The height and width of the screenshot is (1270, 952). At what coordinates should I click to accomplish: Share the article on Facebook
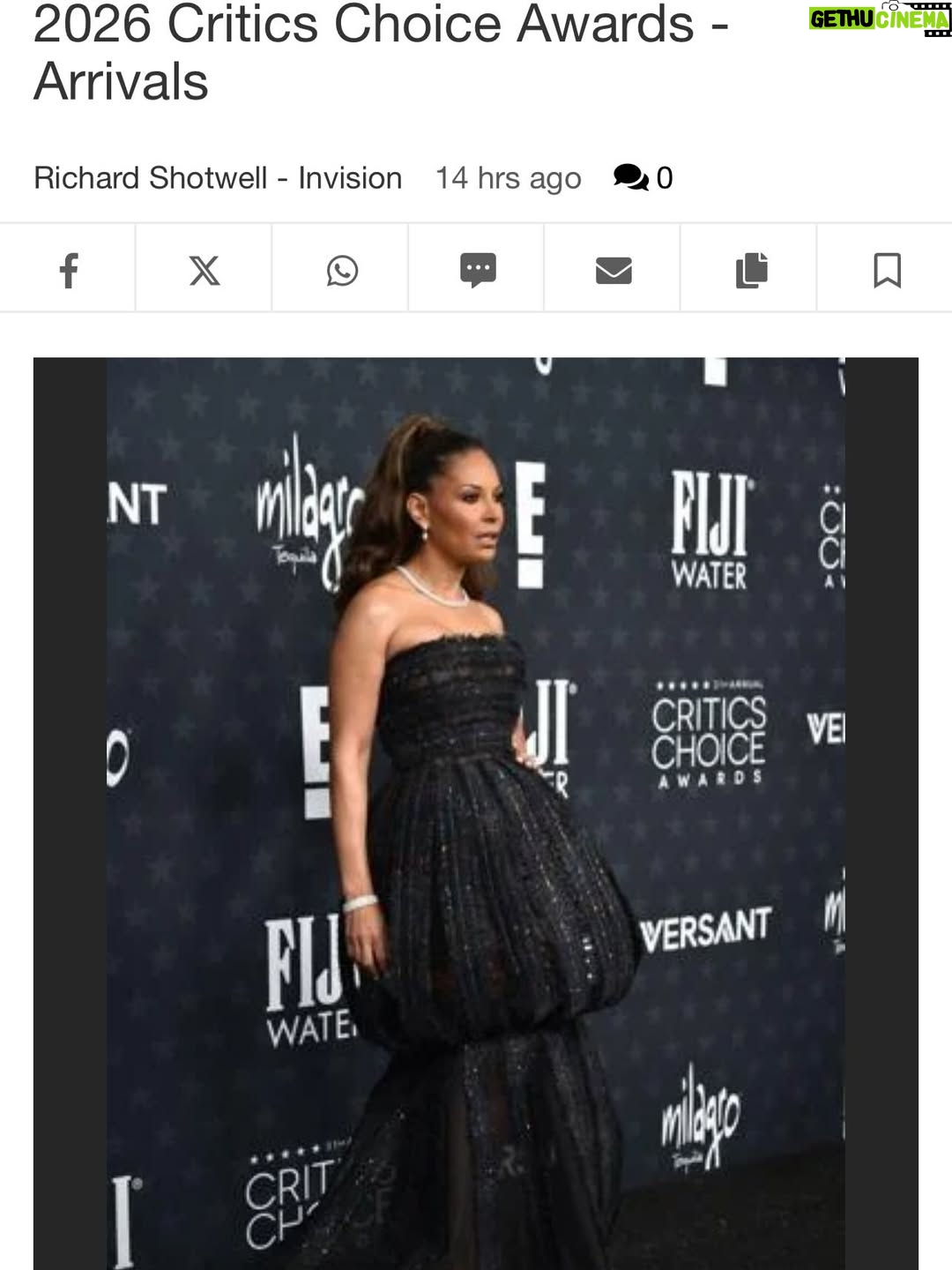click(x=68, y=270)
